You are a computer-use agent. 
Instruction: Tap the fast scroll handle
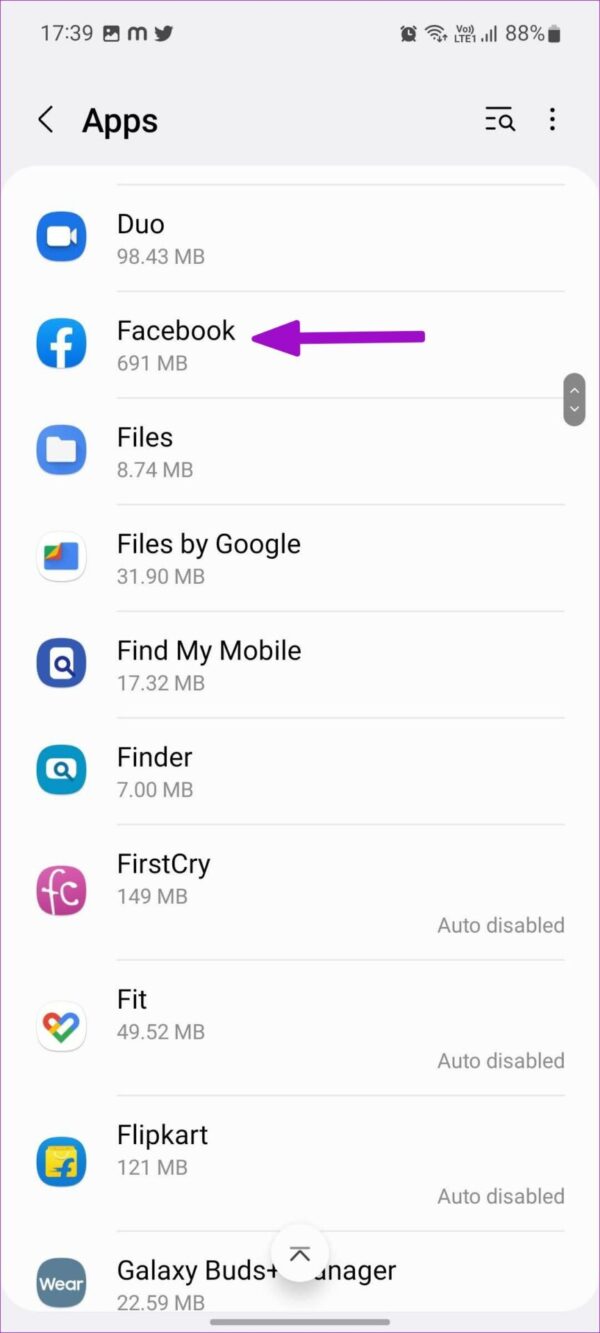pyautogui.click(x=574, y=400)
